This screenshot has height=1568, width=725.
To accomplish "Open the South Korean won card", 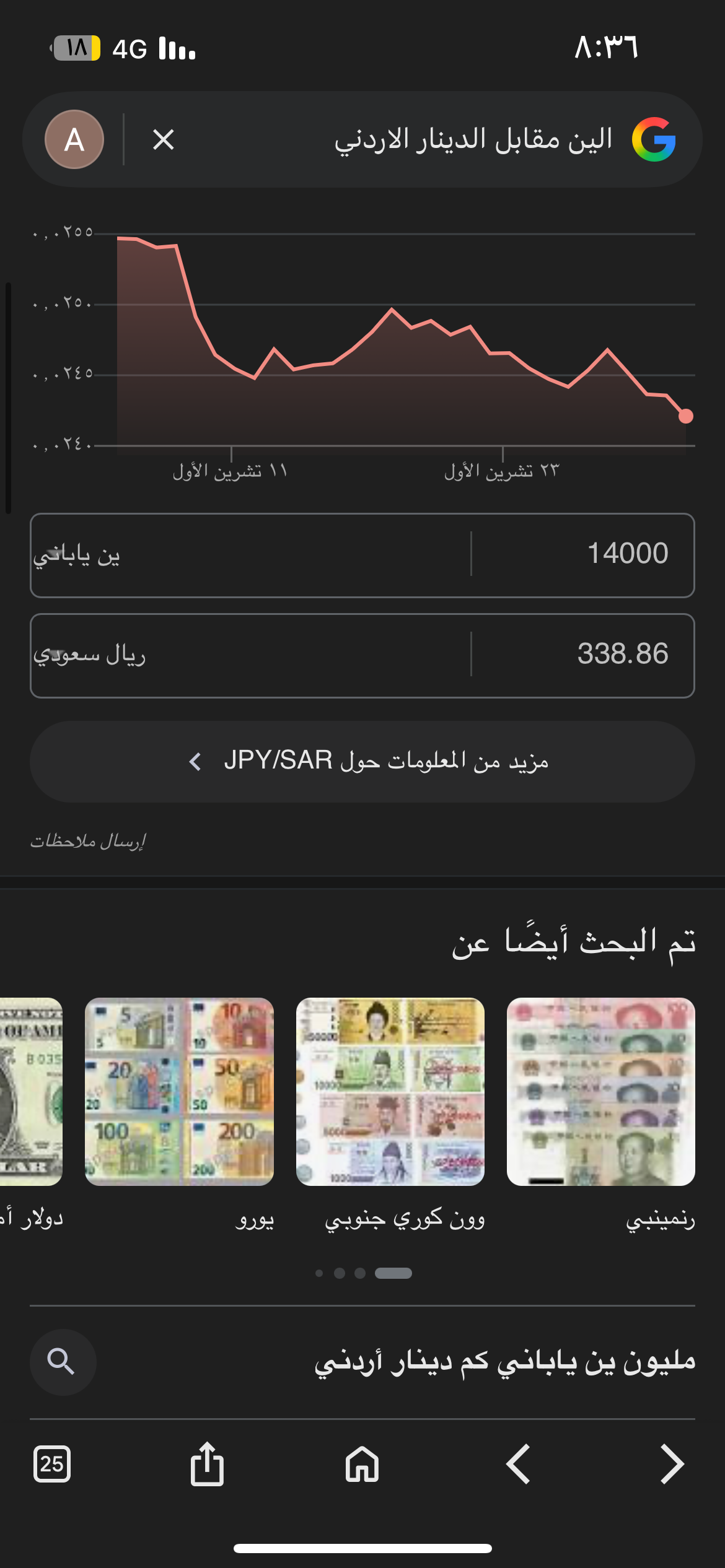I will click(390, 1092).
